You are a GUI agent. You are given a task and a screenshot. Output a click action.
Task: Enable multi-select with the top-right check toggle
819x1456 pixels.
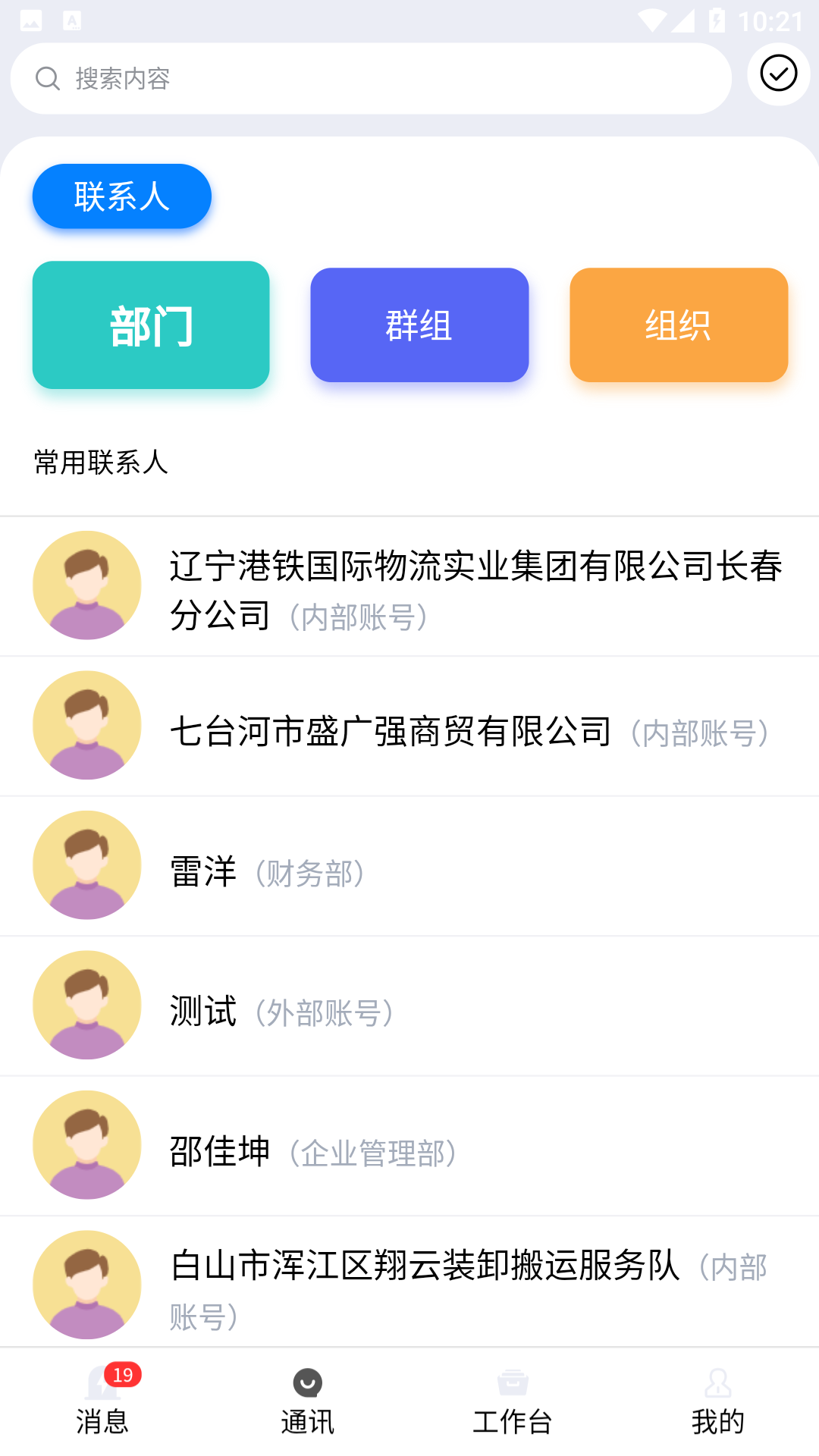coord(777,74)
